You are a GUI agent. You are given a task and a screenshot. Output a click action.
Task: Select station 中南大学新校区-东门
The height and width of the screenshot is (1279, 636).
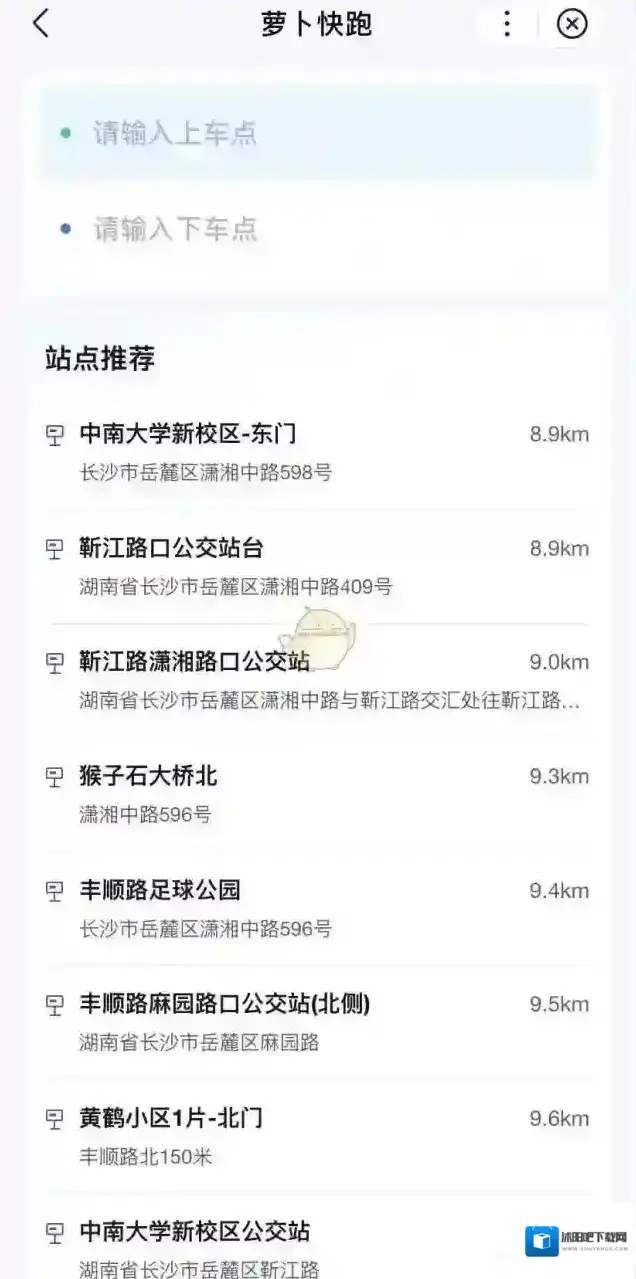(317, 452)
